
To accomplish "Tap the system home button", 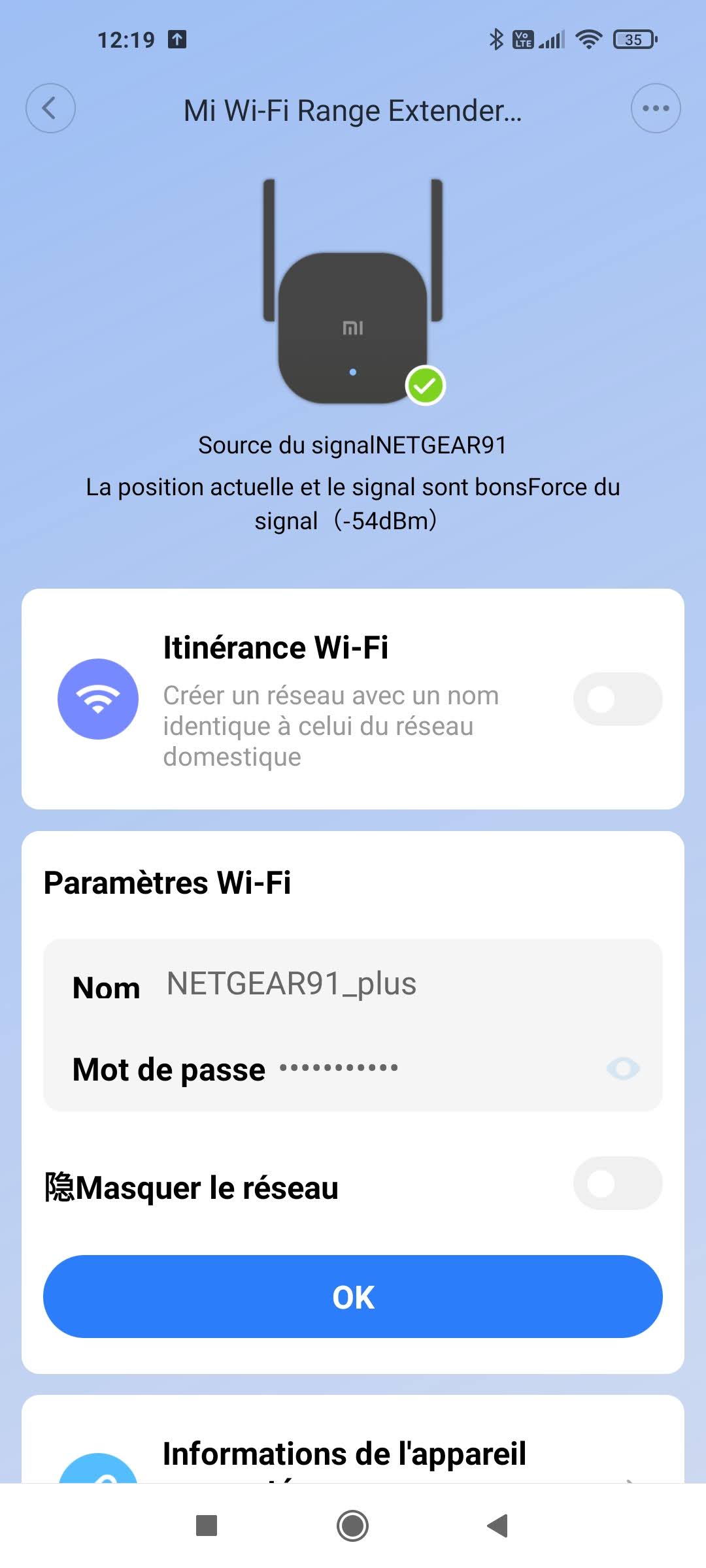I will tap(352, 1526).
